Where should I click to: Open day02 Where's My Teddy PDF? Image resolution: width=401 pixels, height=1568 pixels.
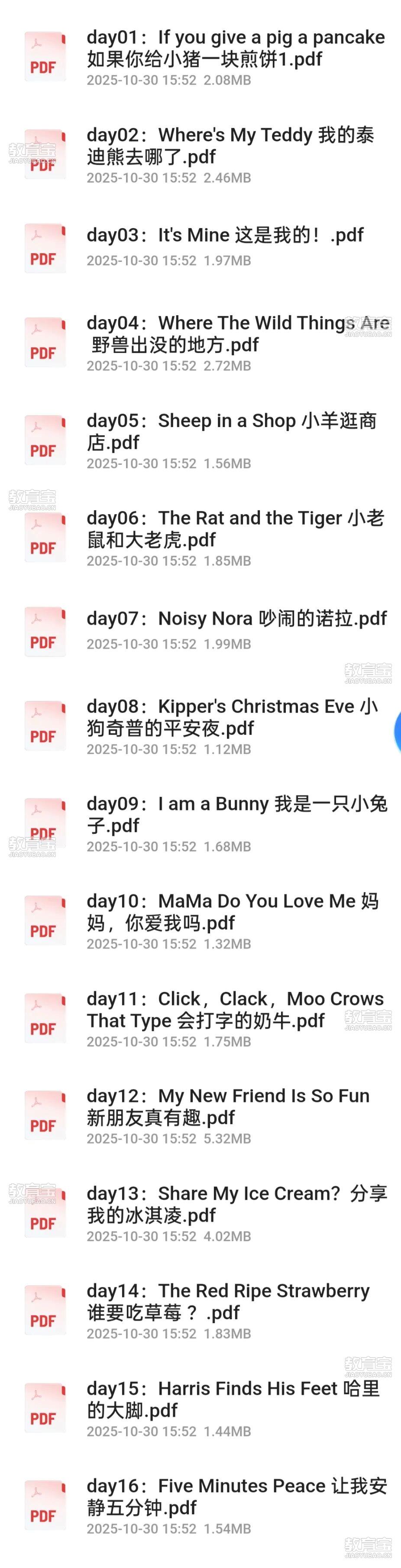pos(230,146)
